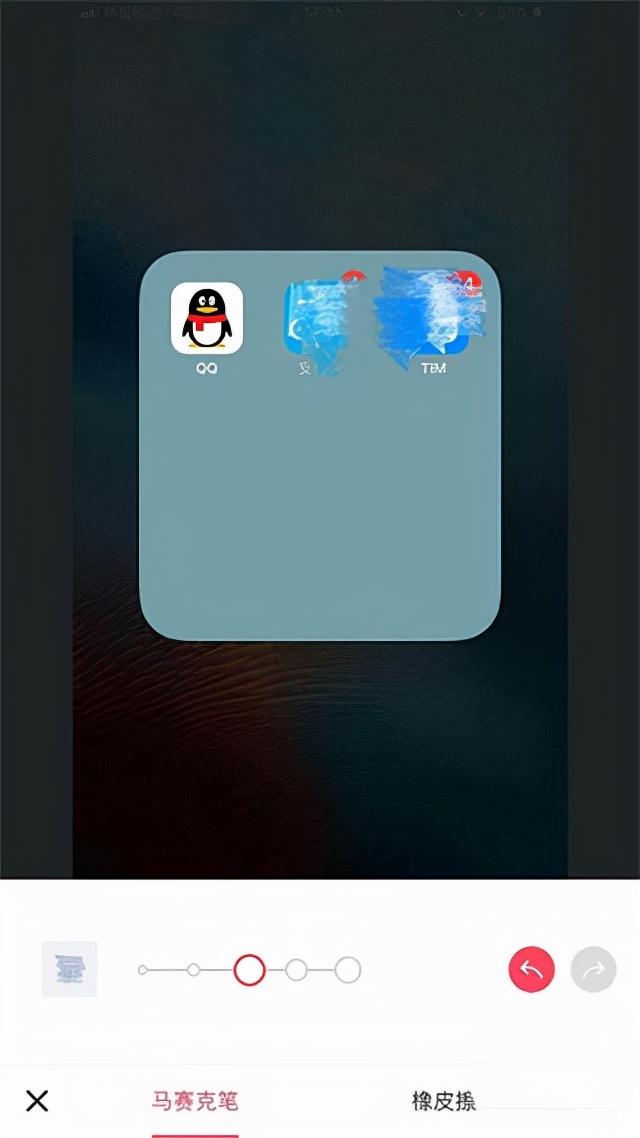Switch to the 马赛克笔 tab
This screenshot has width=640, height=1138.
coord(195,1102)
